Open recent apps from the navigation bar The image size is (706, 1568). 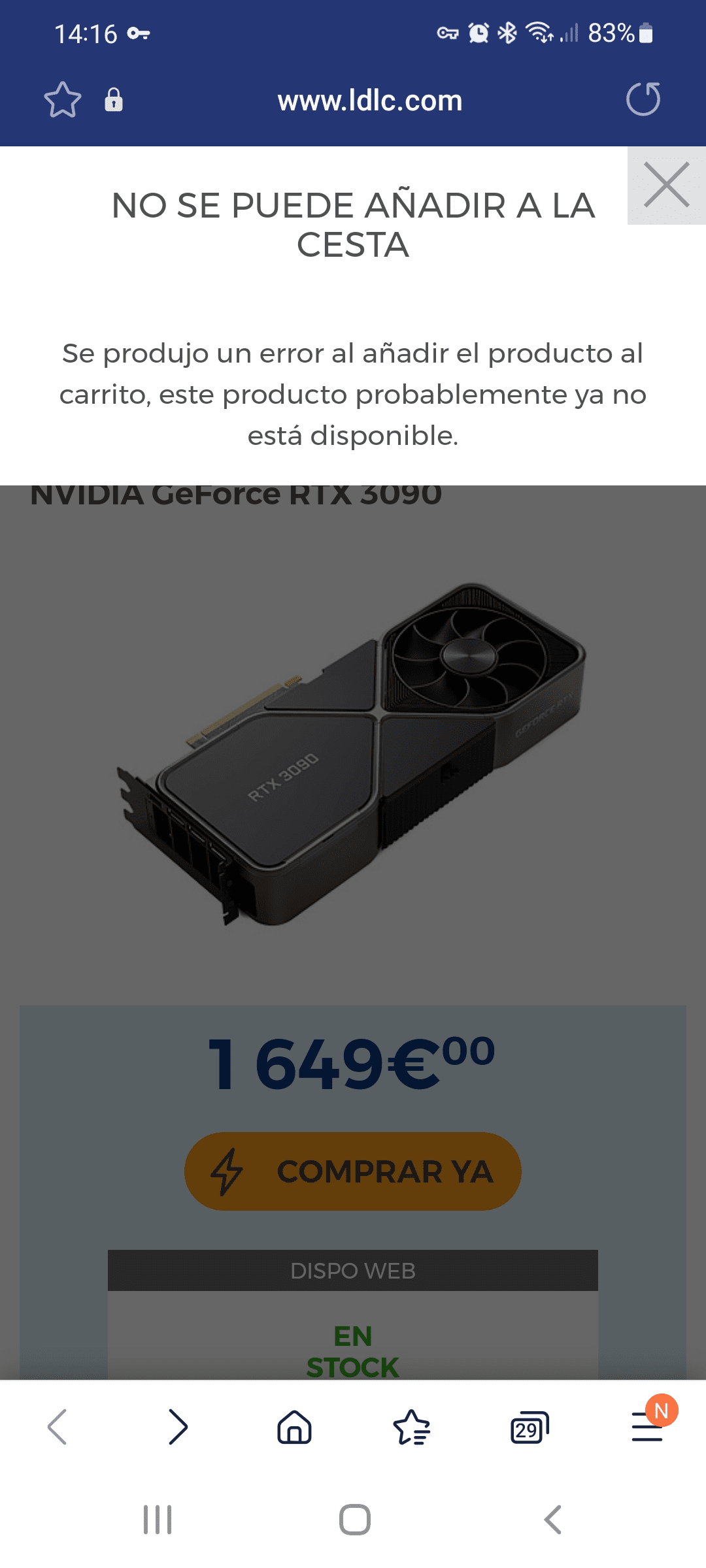point(158,1520)
